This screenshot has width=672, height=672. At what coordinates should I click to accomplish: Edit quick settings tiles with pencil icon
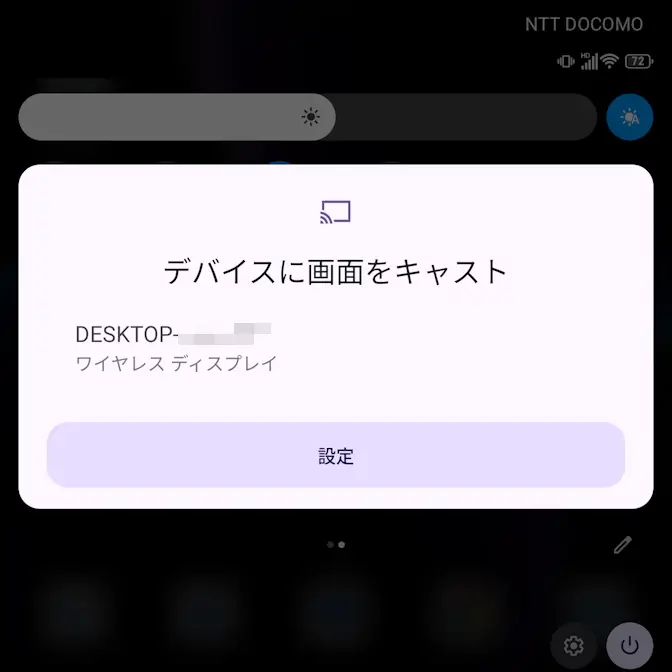click(x=623, y=545)
